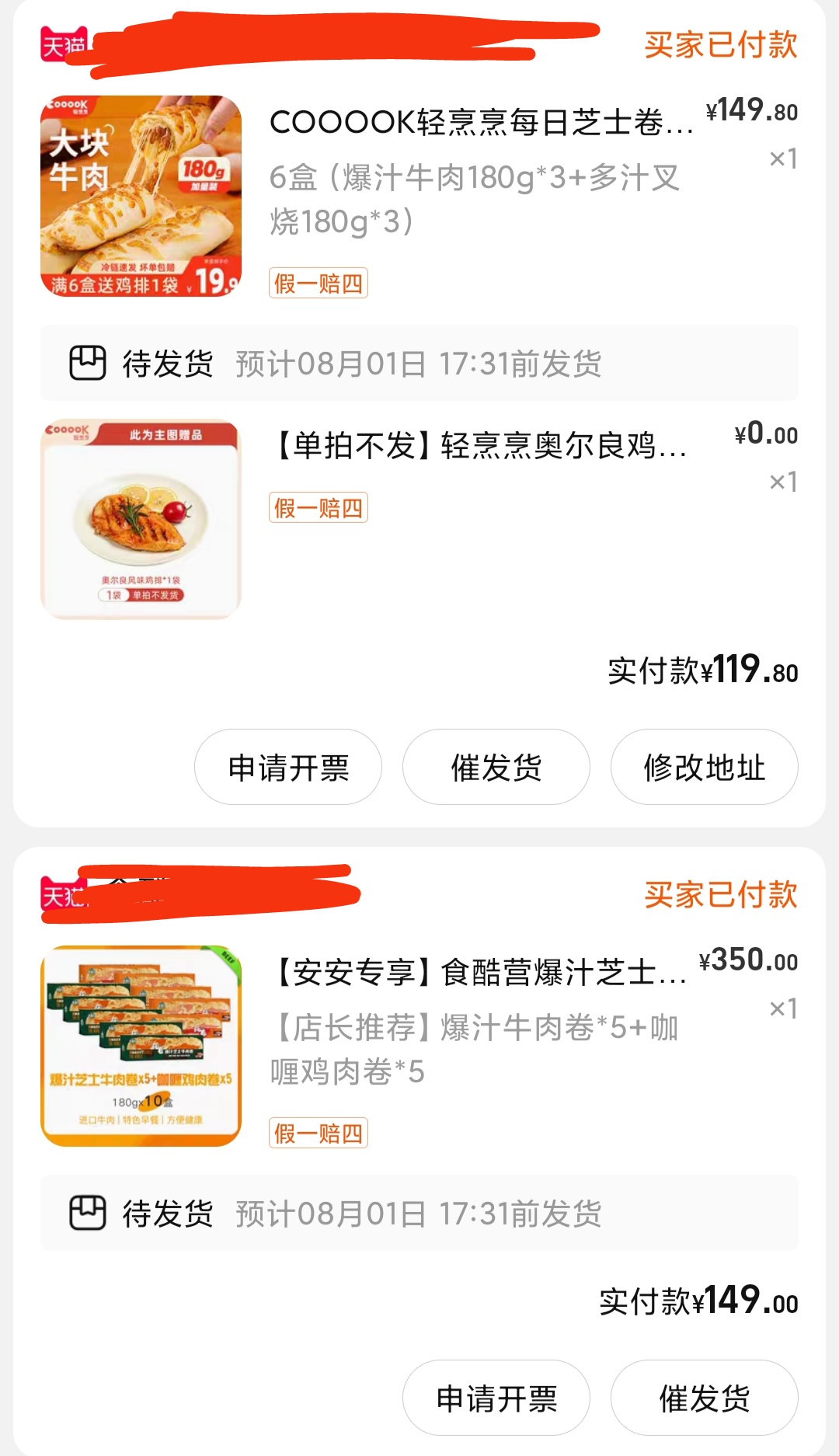Viewport: 839px width, 1456px height.
Task: Tap 修改地址 to change the delivery address
Action: (704, 768)
